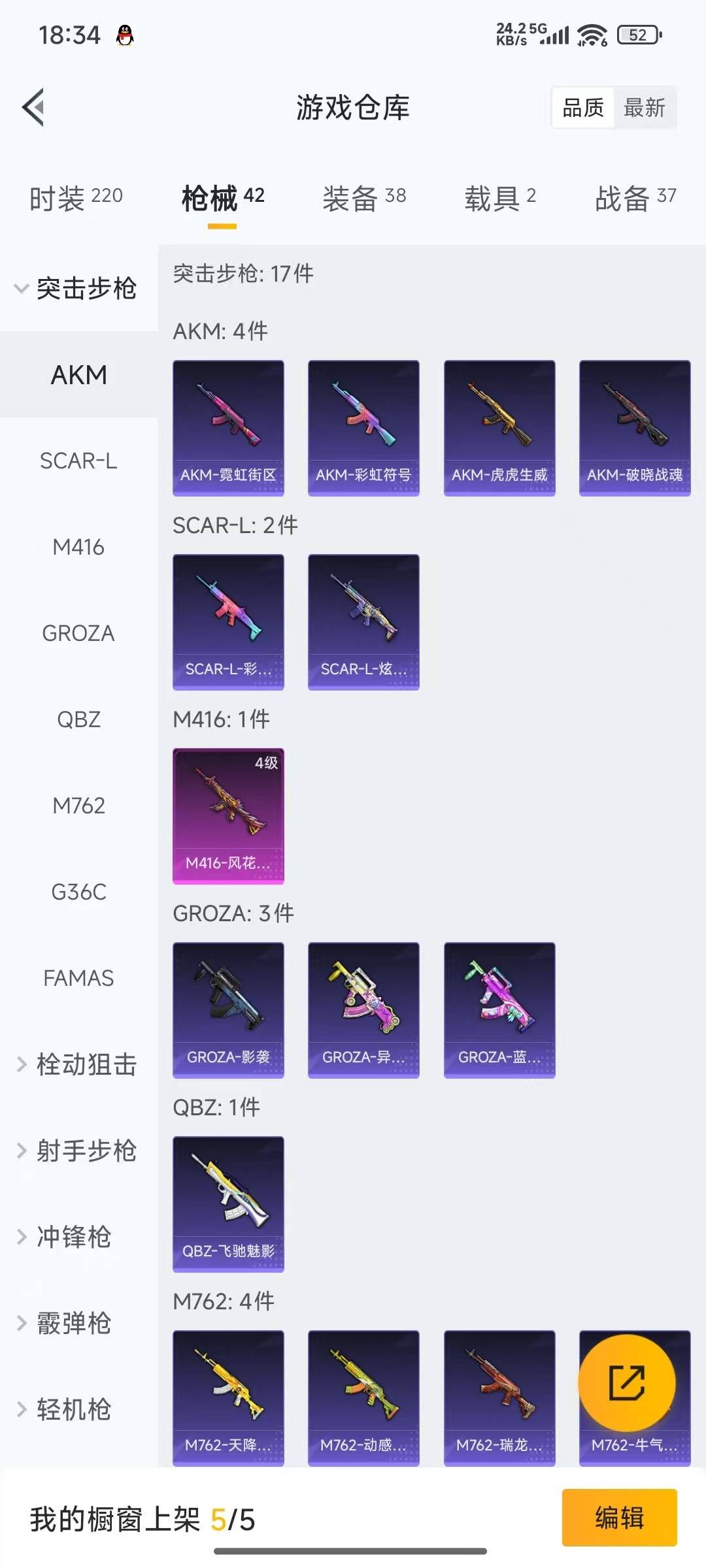Viewport: 706px width, 1568px height.
Task: Sort items by 最新
Action: pyautogui.click(x=645, y=107)
